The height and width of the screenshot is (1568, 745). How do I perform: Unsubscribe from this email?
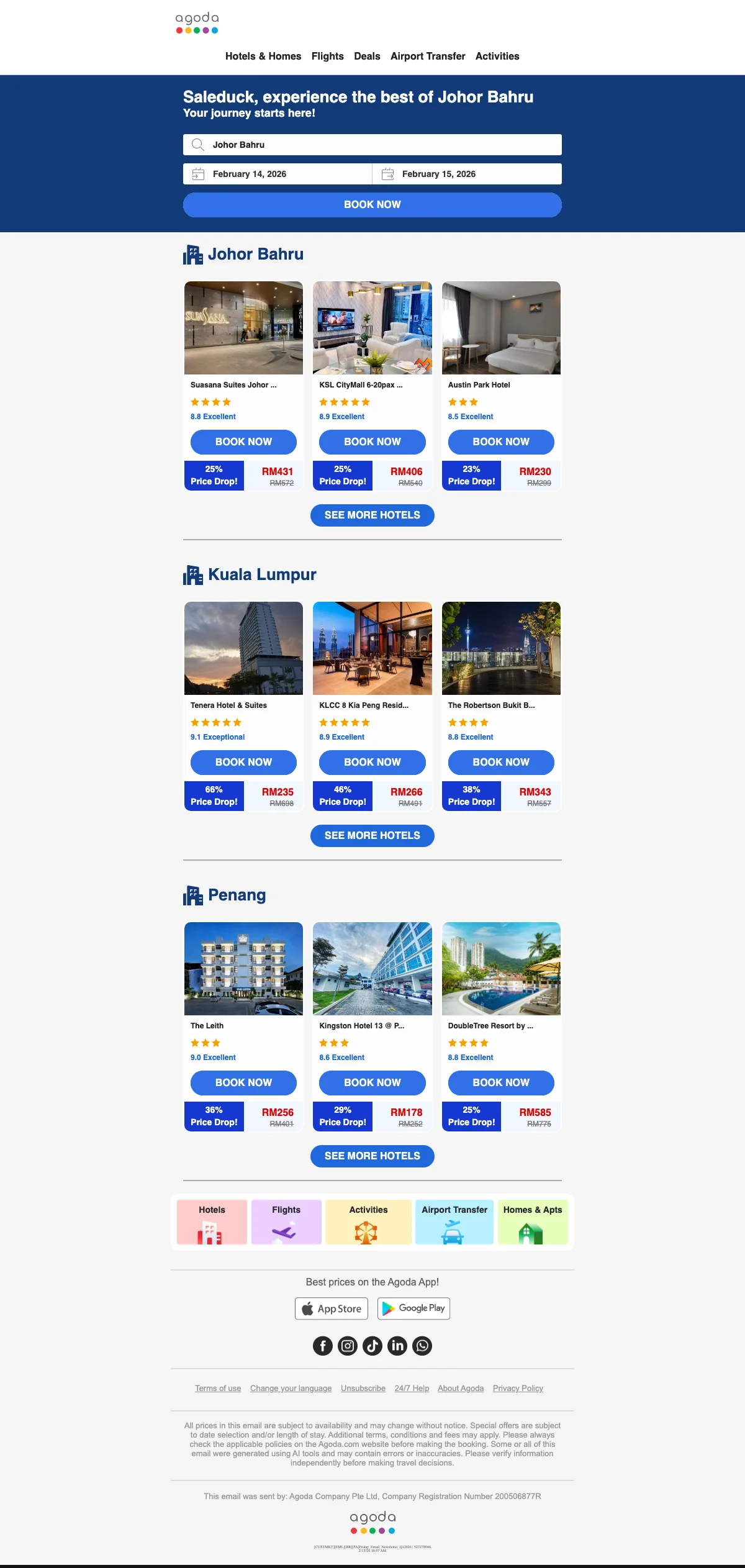(363, 1388)
